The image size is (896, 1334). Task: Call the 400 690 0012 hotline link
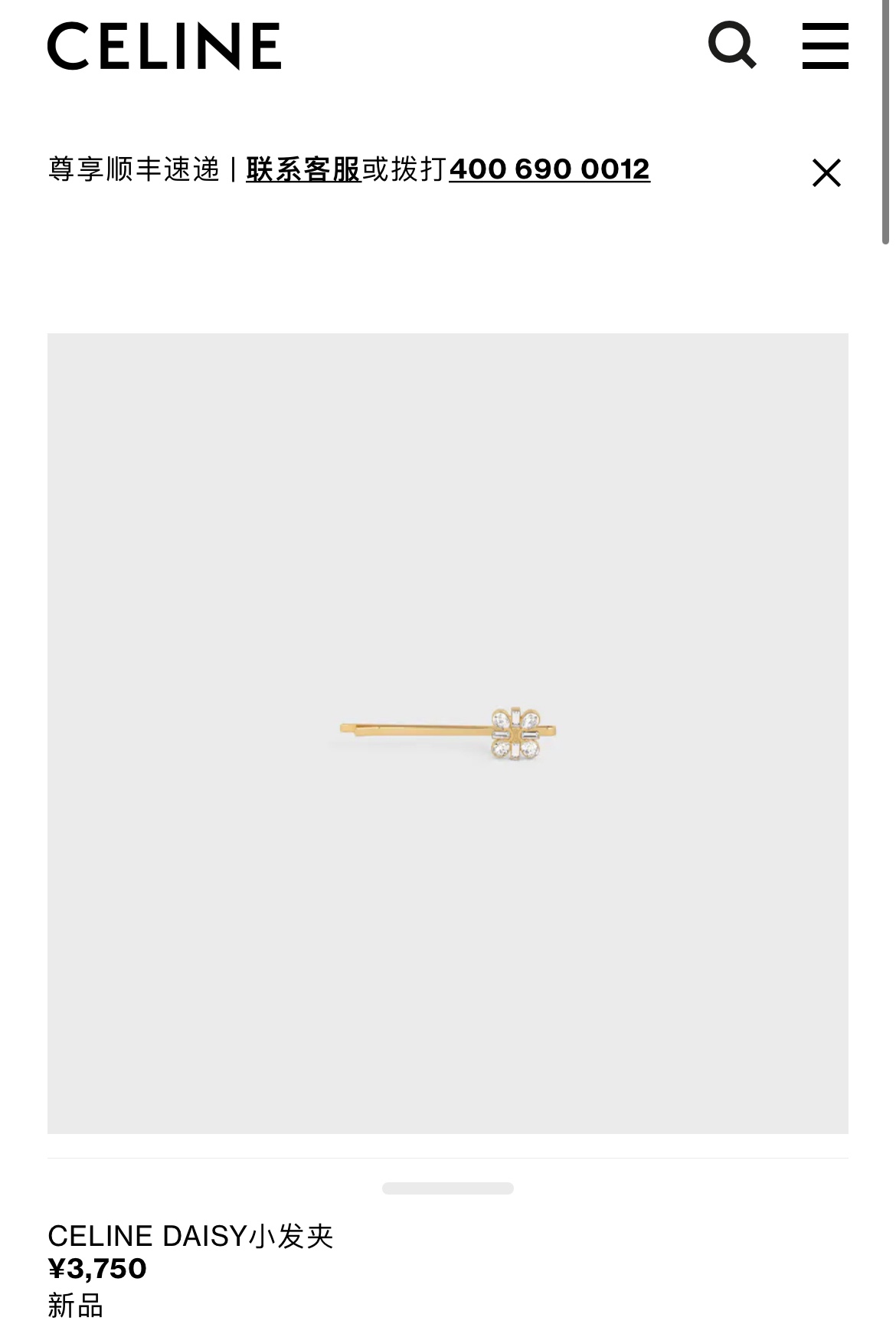coord(549,169)
